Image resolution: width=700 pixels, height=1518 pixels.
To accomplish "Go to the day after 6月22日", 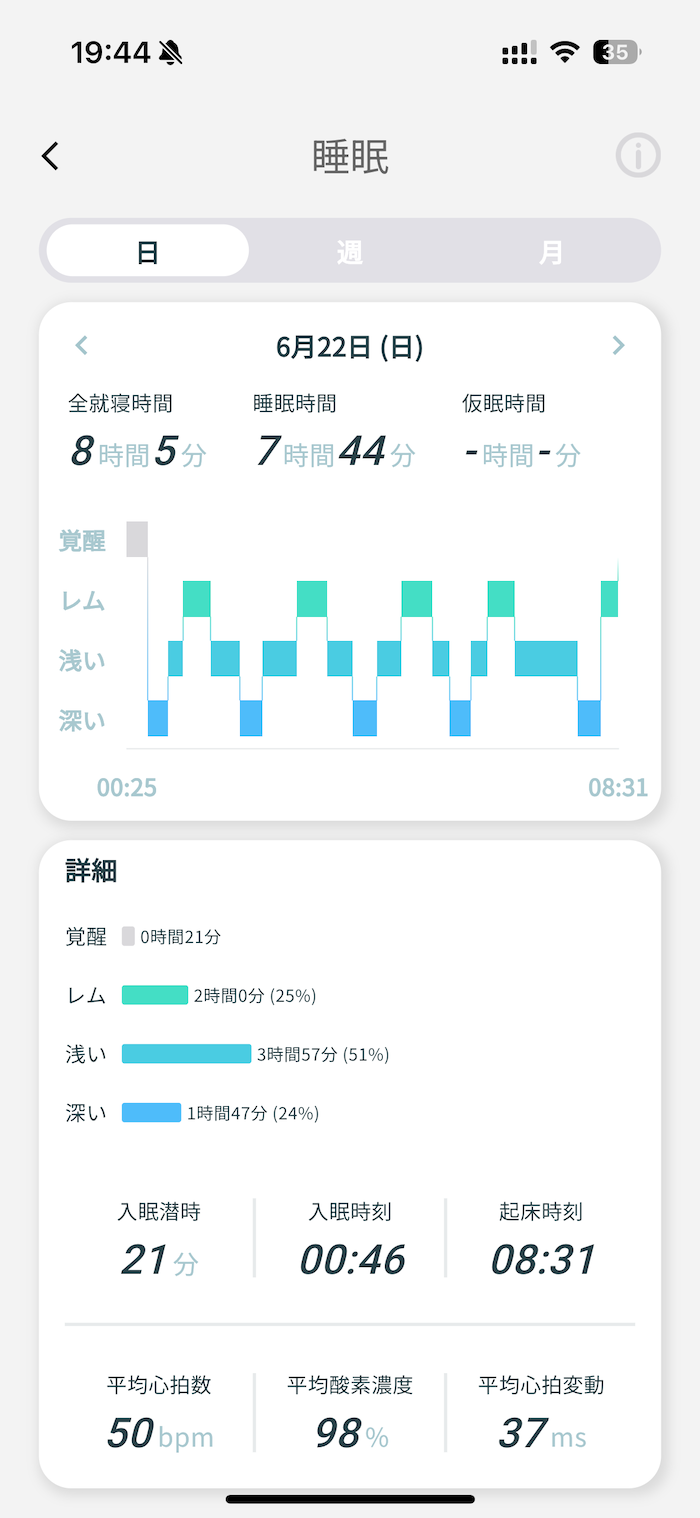I will pos(618,346).
